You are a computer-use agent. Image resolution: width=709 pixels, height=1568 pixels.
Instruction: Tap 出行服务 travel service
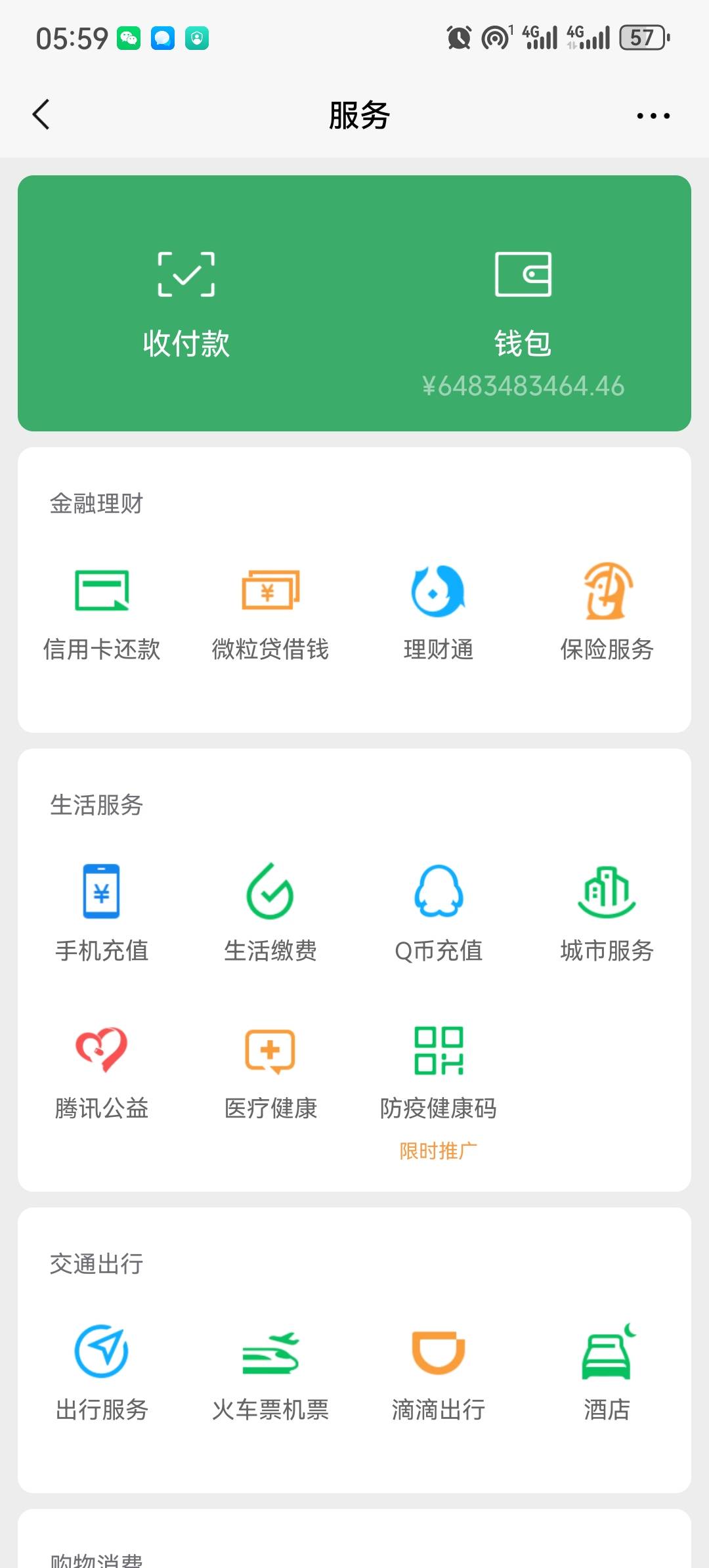[x=102, y=1372]
